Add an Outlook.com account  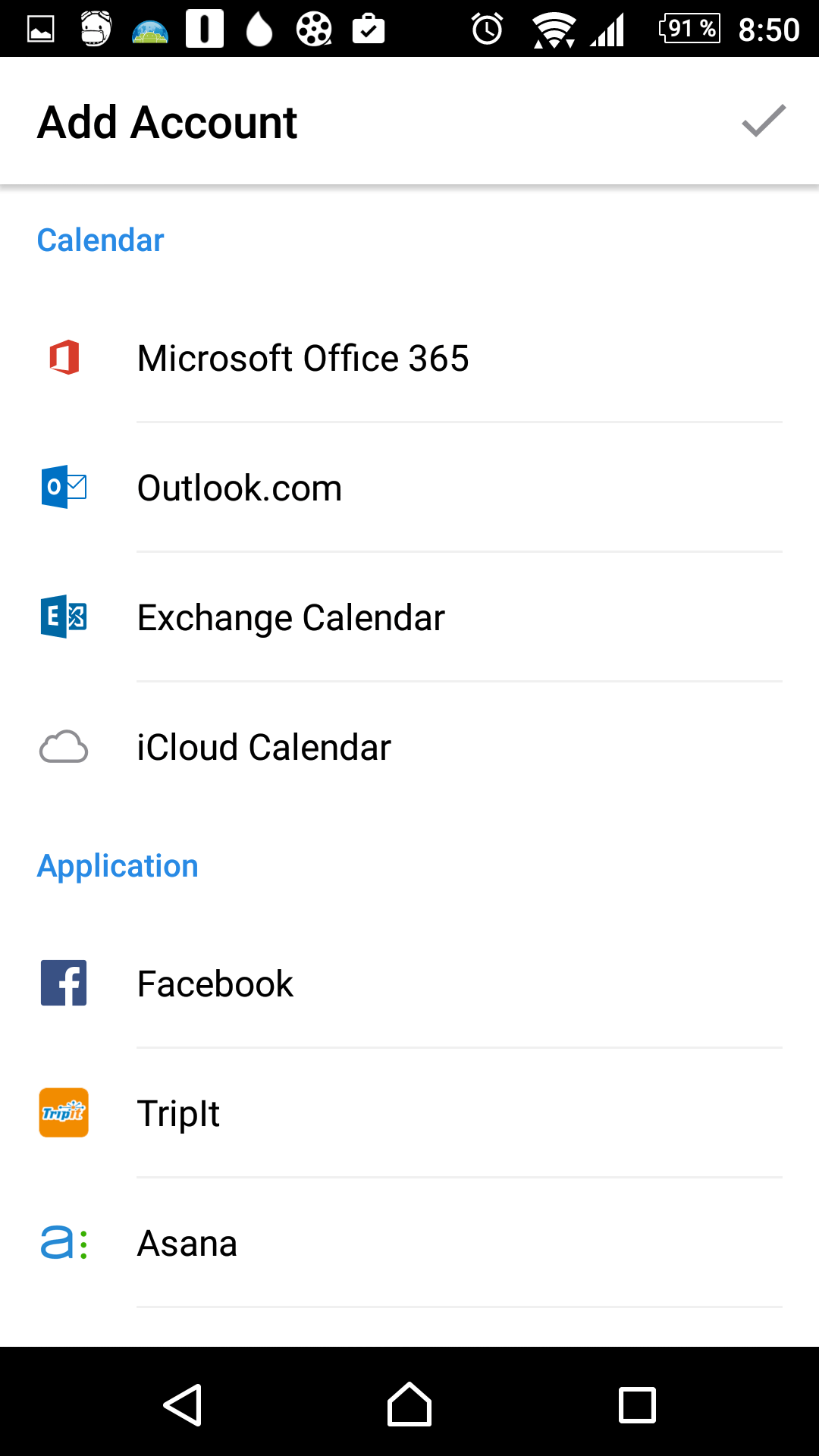click(x=409, y=488)
